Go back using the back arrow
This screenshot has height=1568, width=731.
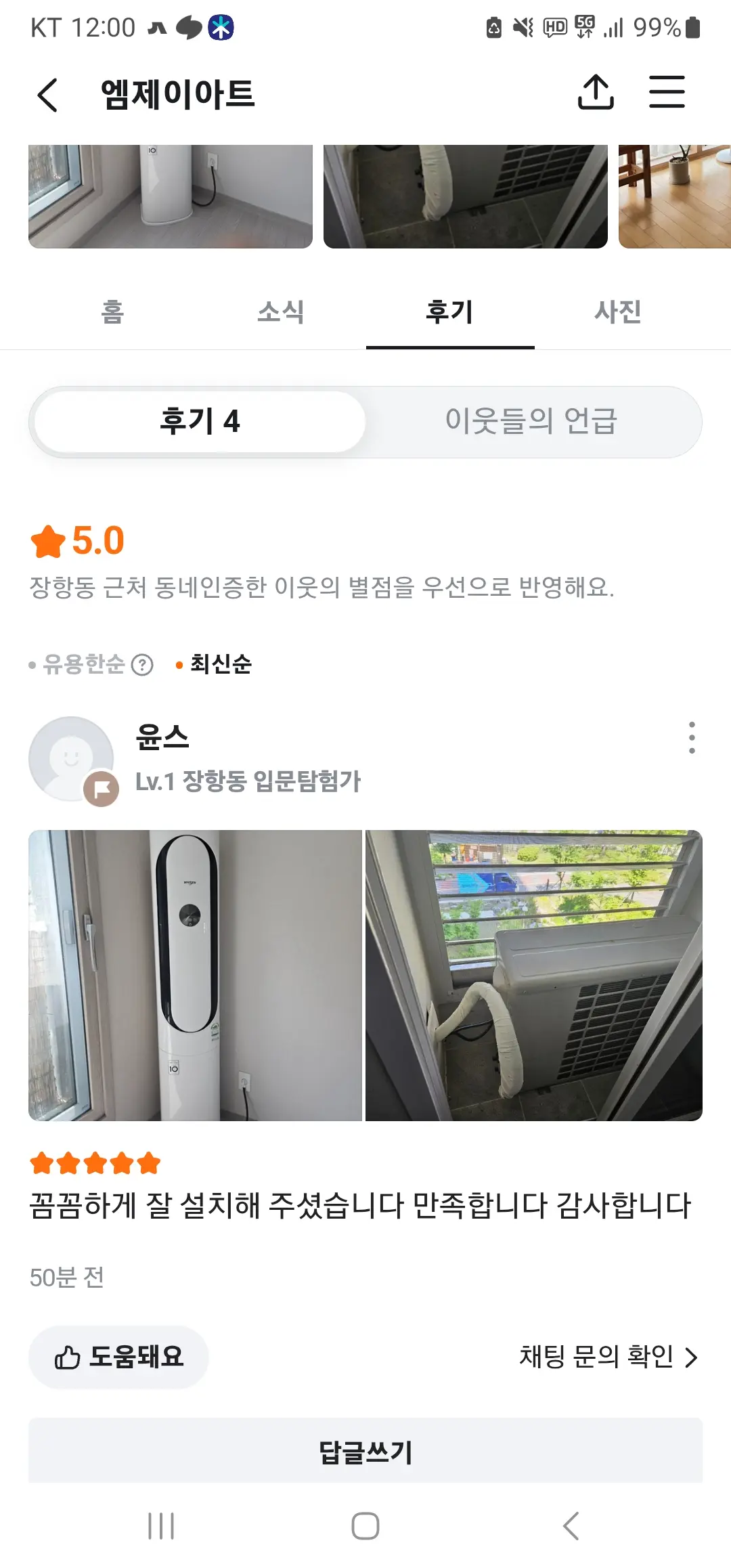coord(46,94)
